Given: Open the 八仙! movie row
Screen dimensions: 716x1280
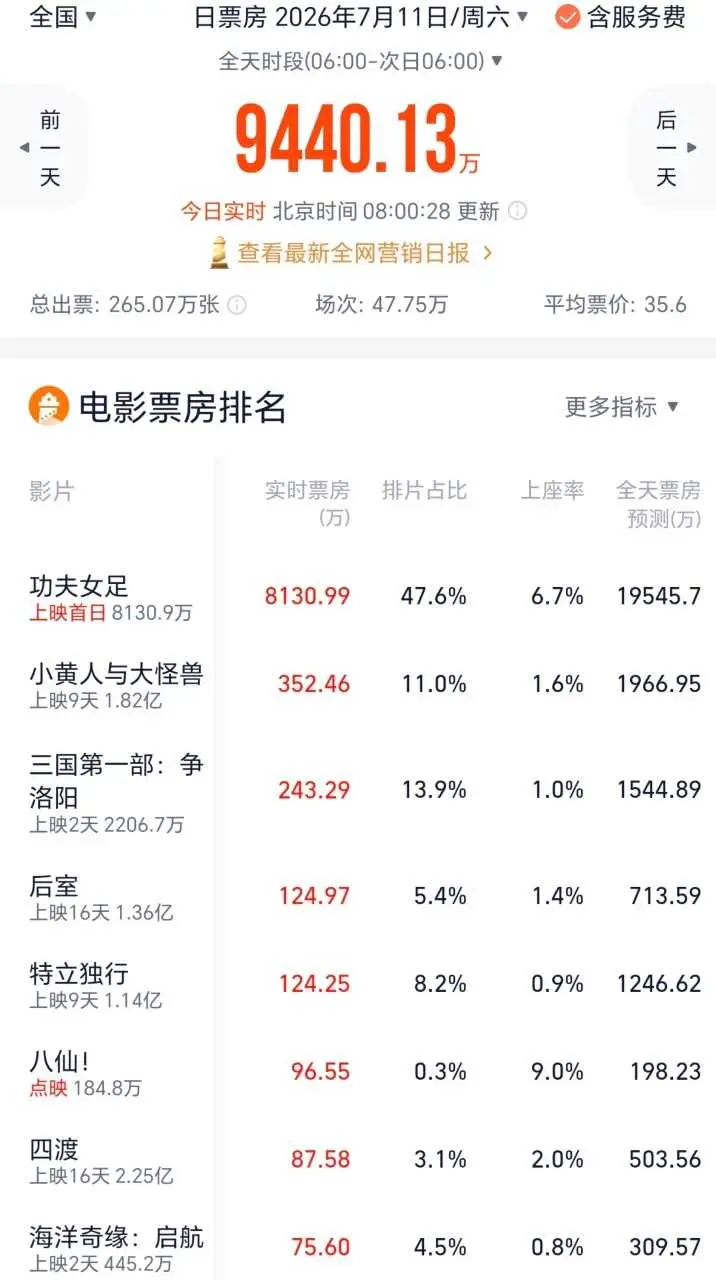Looking at the screenshot, I should tap(358, 1072).
